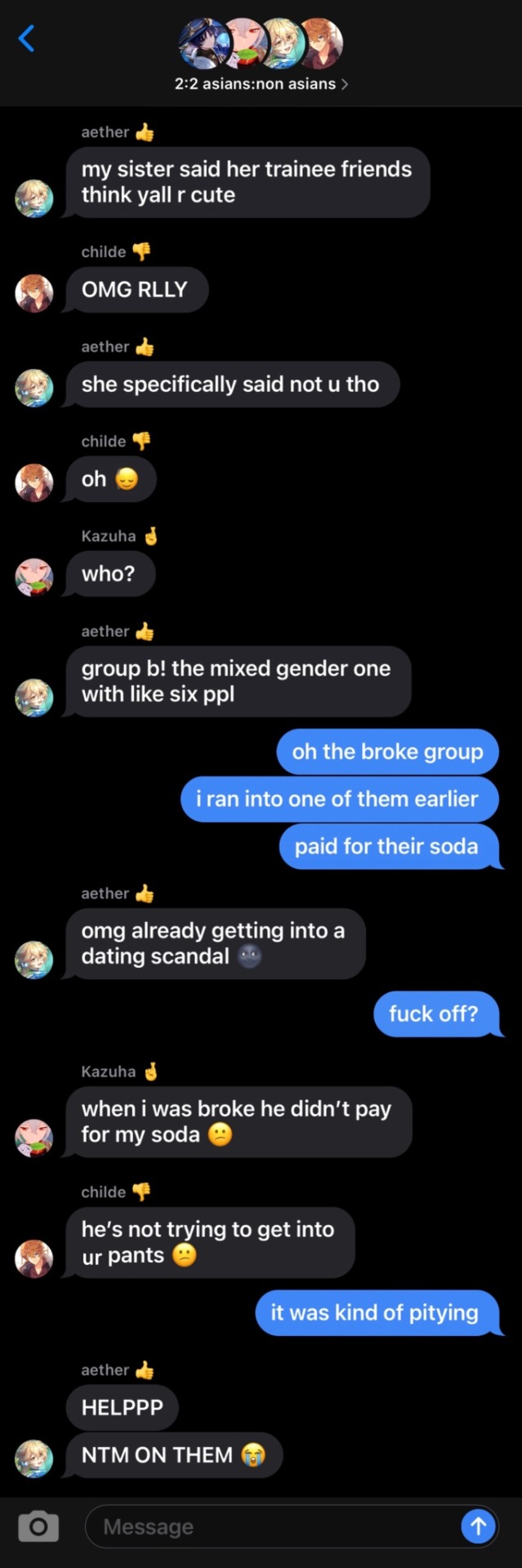Open the group details for 2:2 asians:non asians
The width and height of the screenshot is (522, 1568).
[x=261, y=83]
